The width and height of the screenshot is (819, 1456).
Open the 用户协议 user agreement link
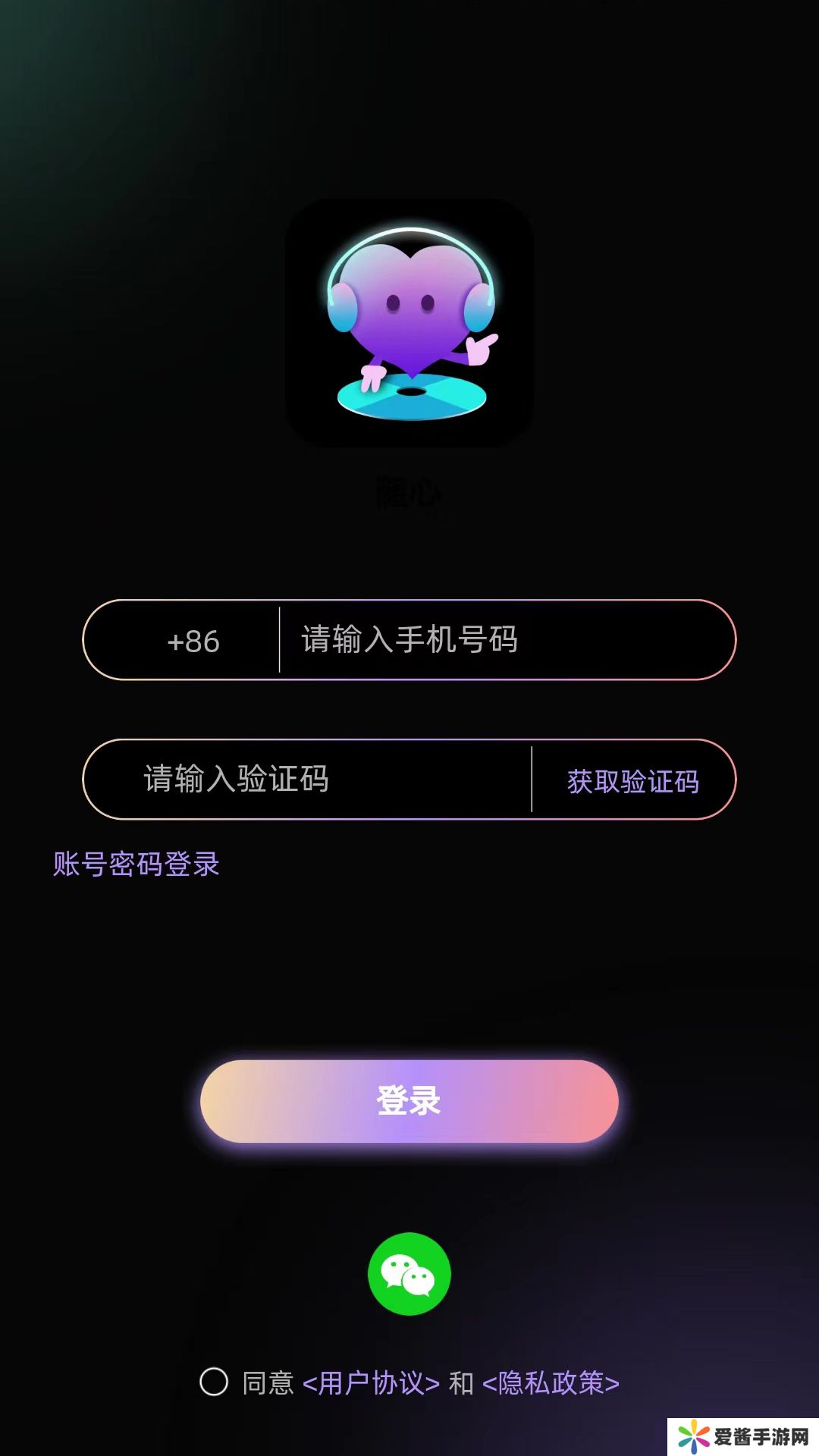tap(371, 1383)
